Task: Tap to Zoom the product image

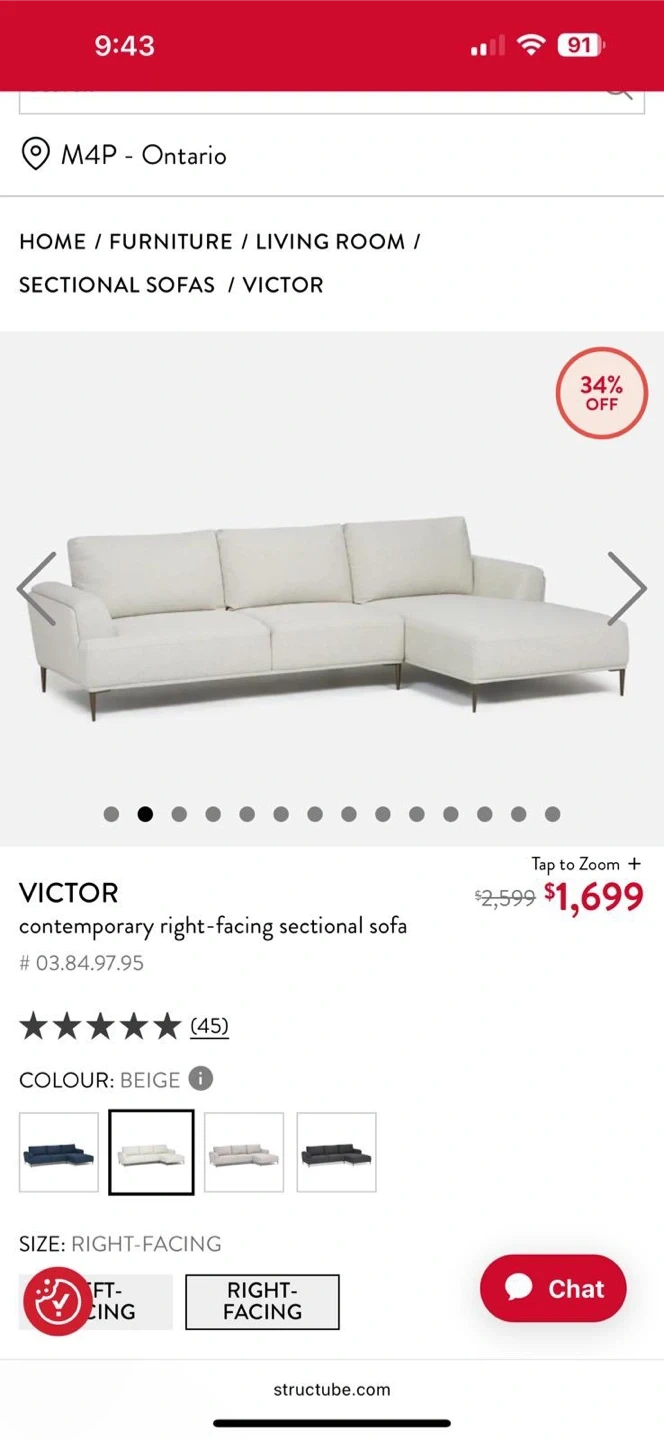Action: 585,864
